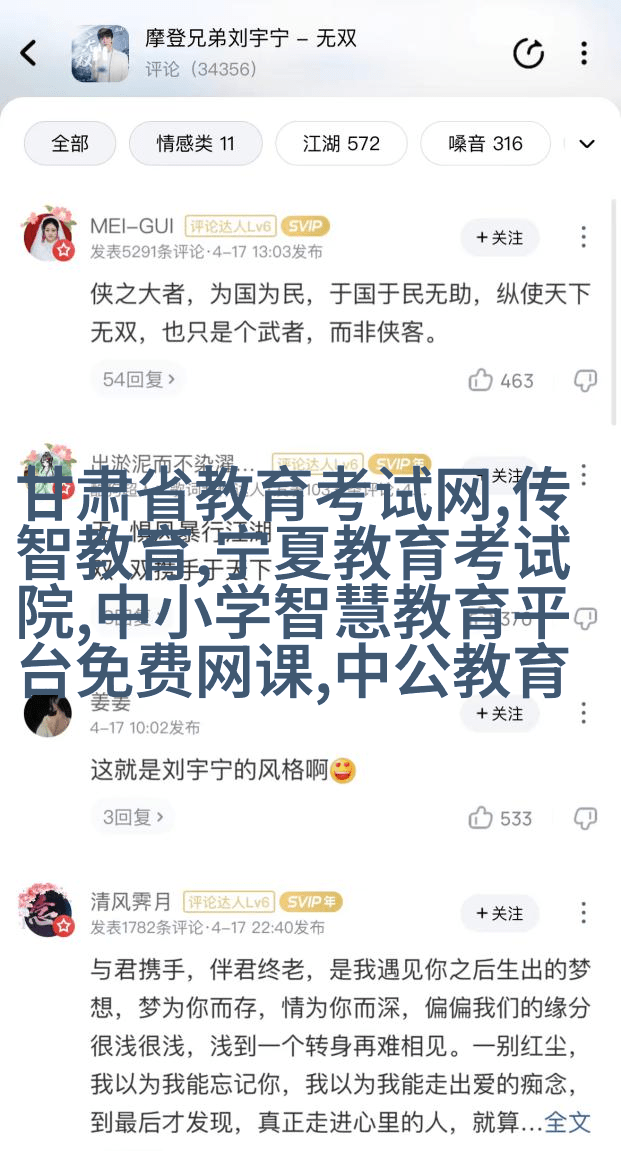
Task: View the 54回复 replies to MEI-GUI
Action: [139, 379]
